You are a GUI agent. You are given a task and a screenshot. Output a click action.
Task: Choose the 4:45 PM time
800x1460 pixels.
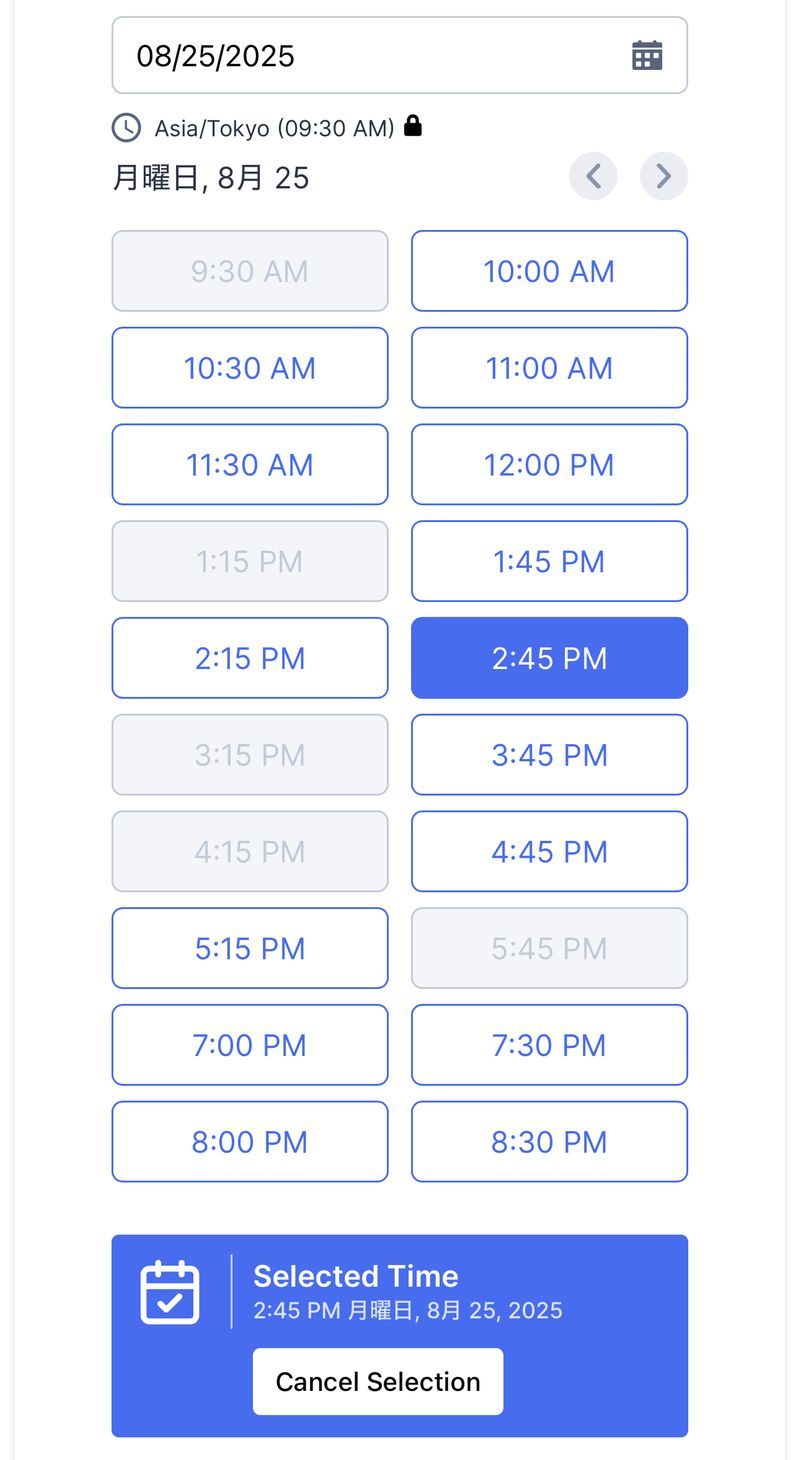tap(549, 852)
